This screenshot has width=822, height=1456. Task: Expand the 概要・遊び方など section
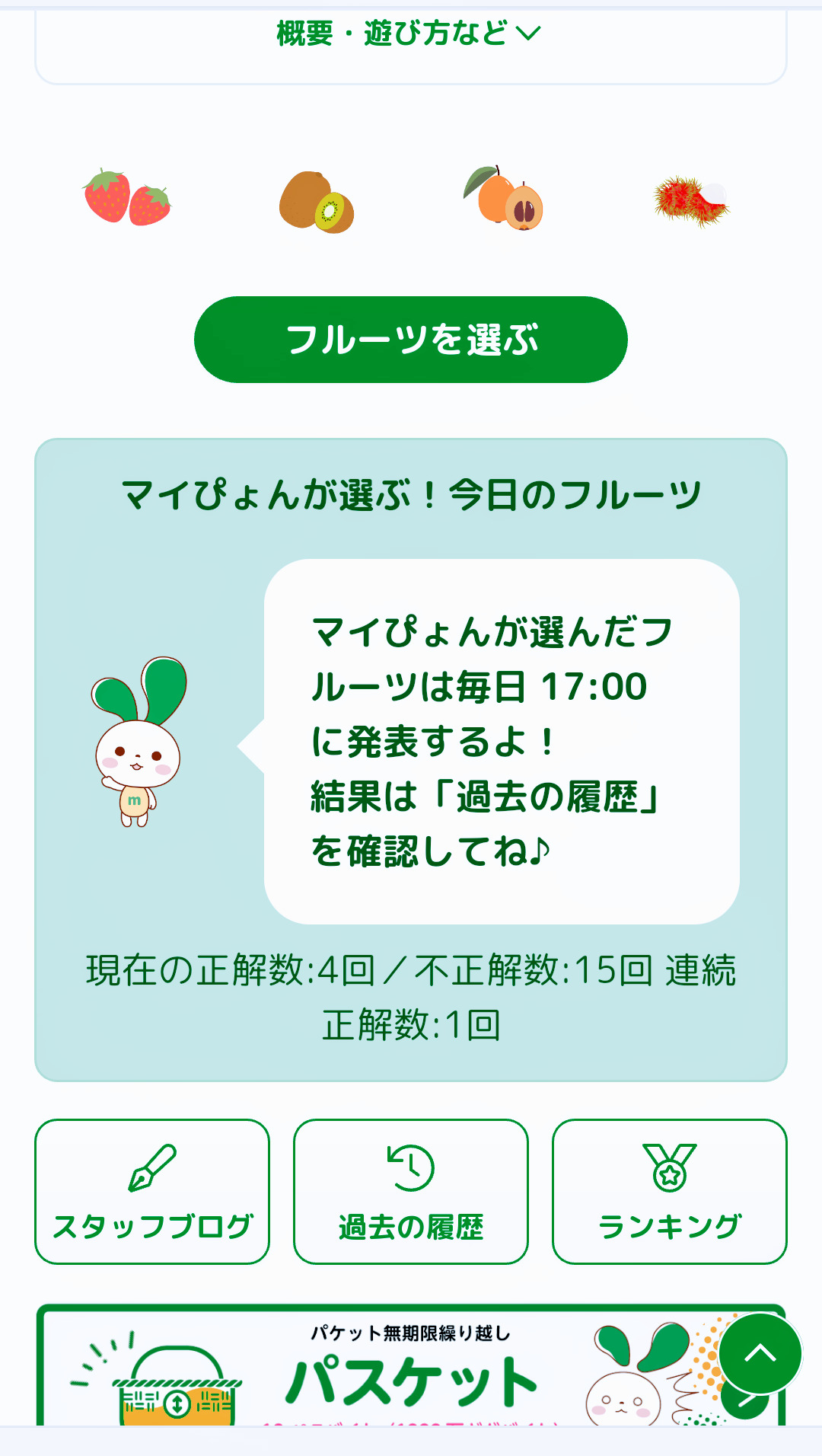pos(409,34)
